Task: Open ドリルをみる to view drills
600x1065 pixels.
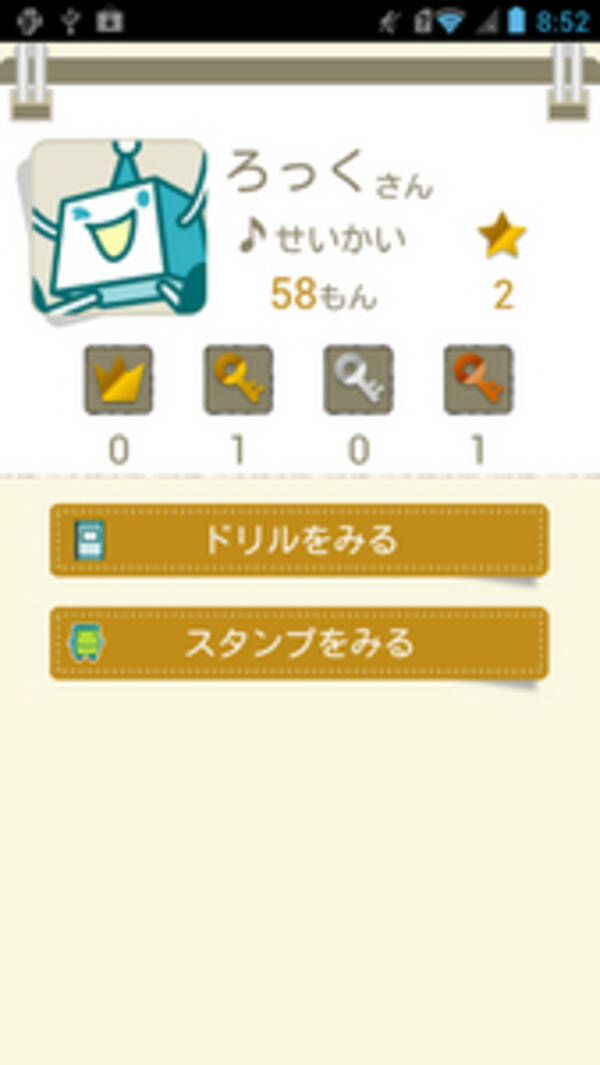Action: 299,540
